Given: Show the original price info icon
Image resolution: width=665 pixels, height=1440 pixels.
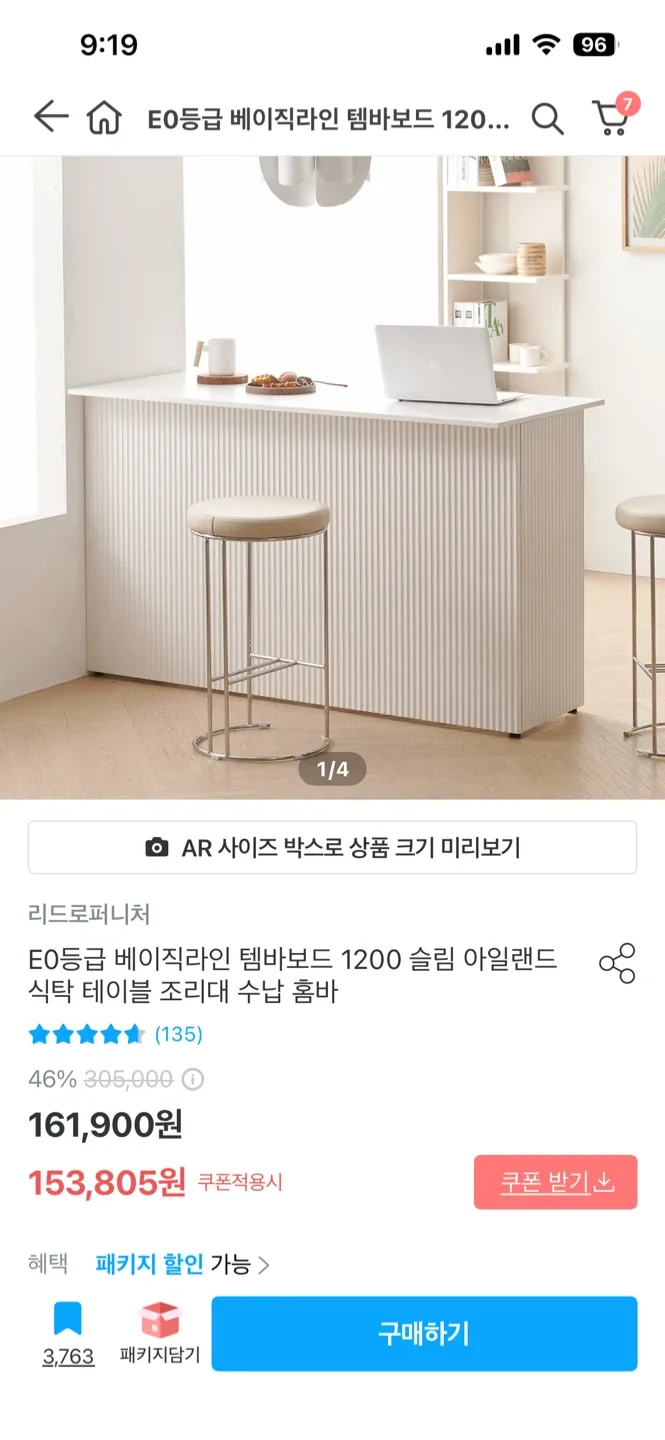Looking at the screenshot, I should click(193, 1079).
